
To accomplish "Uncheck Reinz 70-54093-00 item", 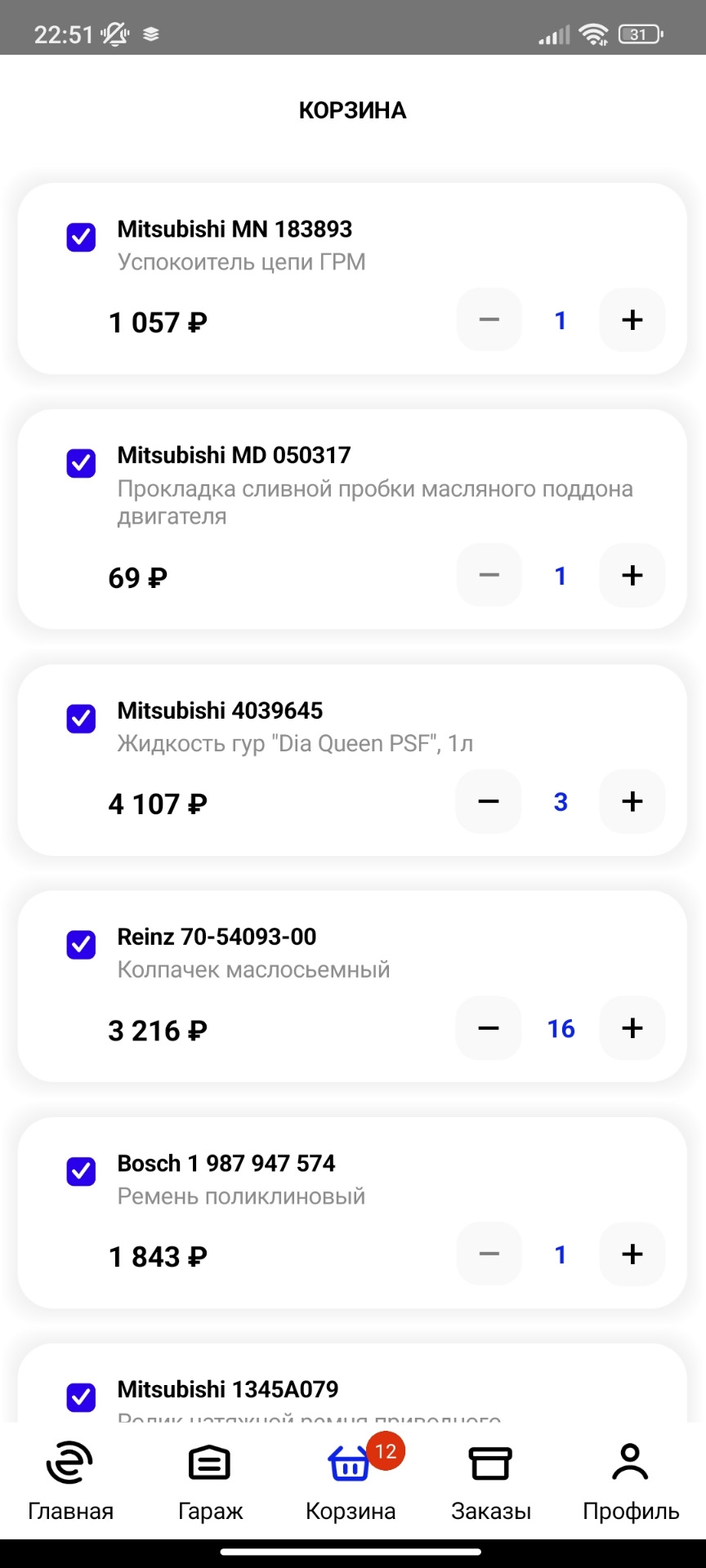I will (81, 945).
